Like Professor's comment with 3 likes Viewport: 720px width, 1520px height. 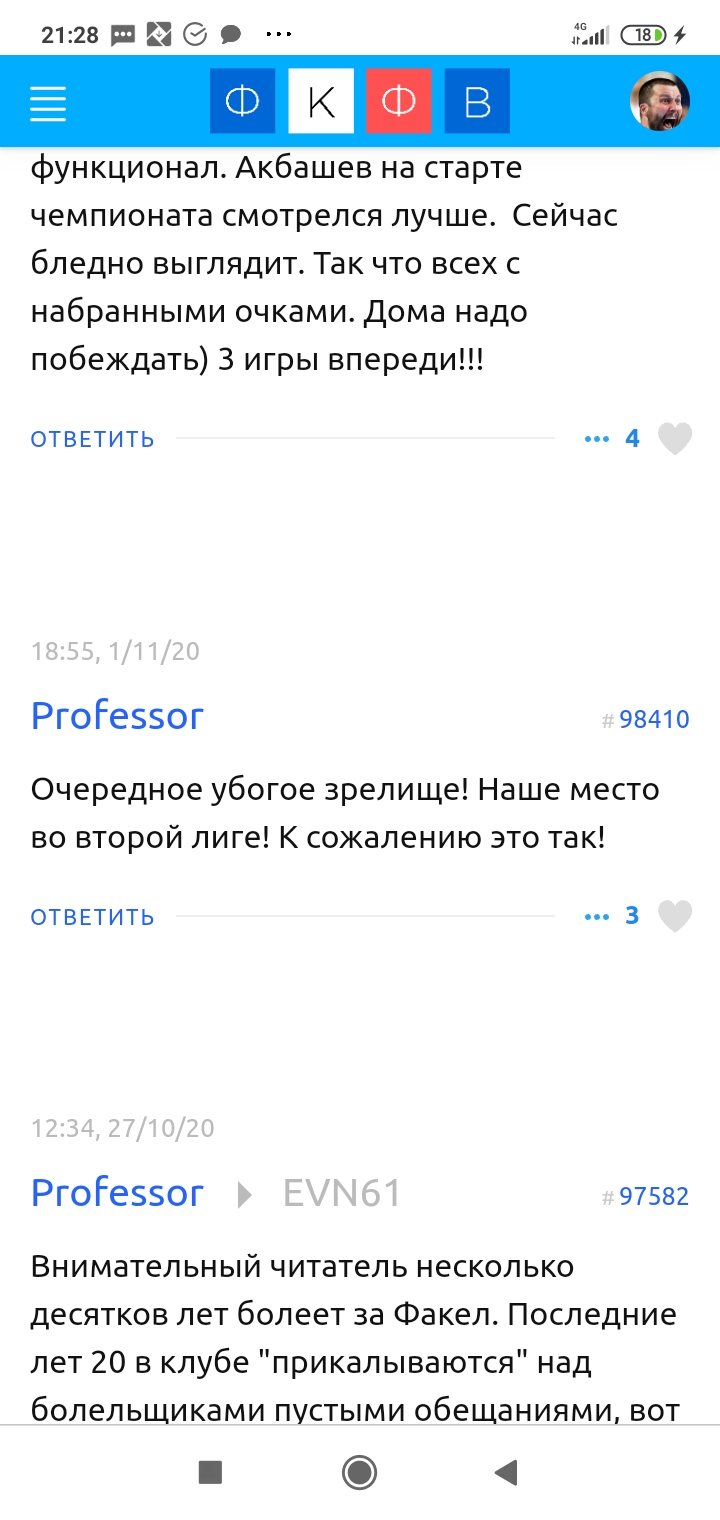(x=675, y=916)
